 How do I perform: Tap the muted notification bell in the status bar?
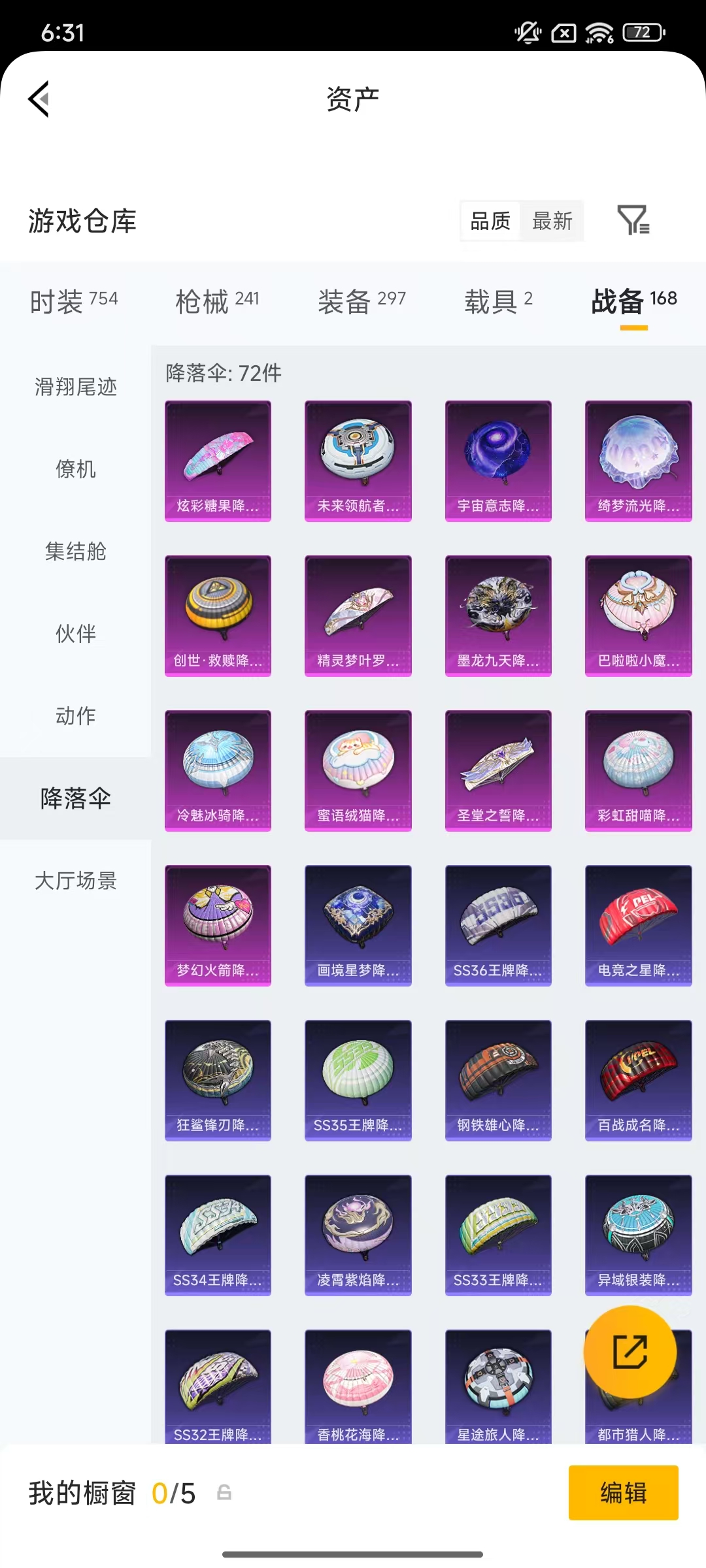527,33
